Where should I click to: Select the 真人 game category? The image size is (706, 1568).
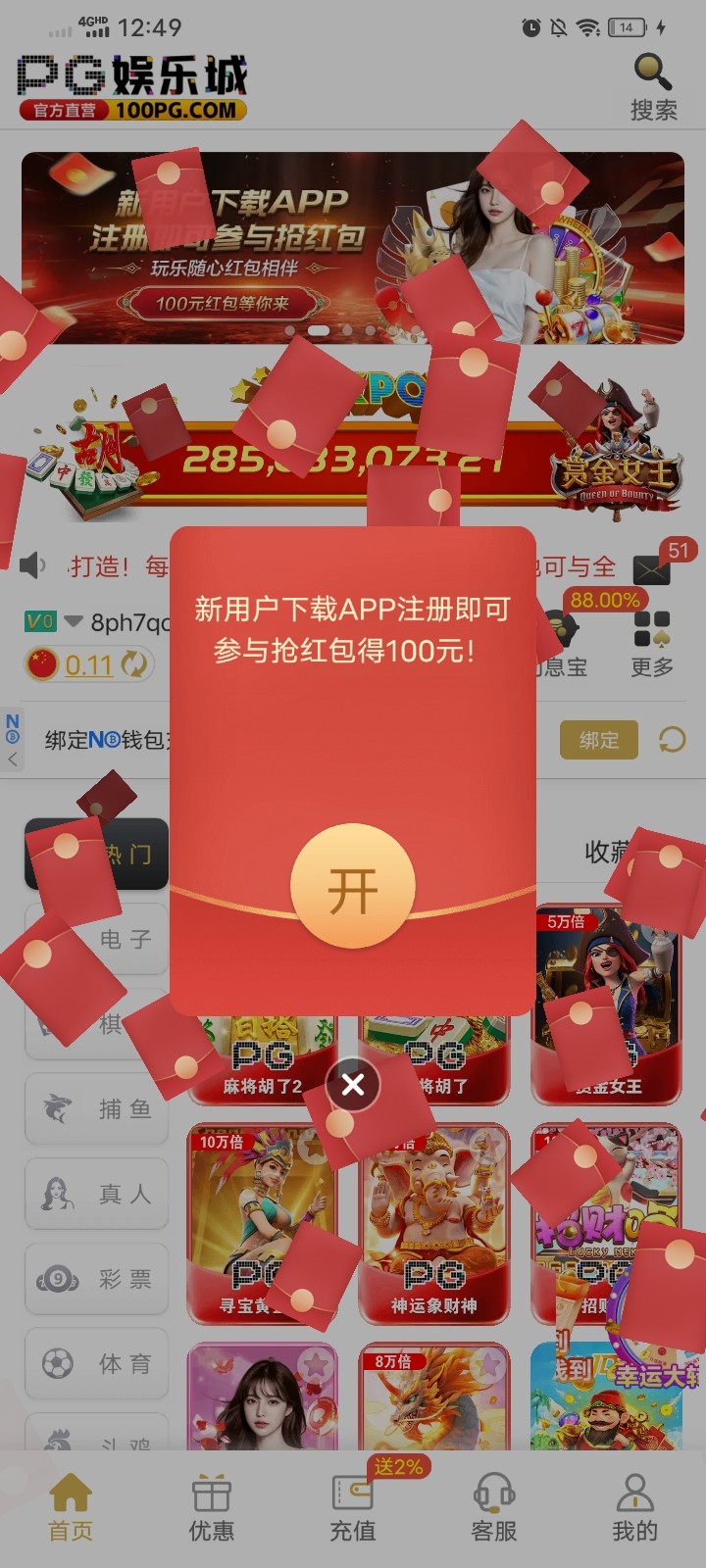point(97,1194)
